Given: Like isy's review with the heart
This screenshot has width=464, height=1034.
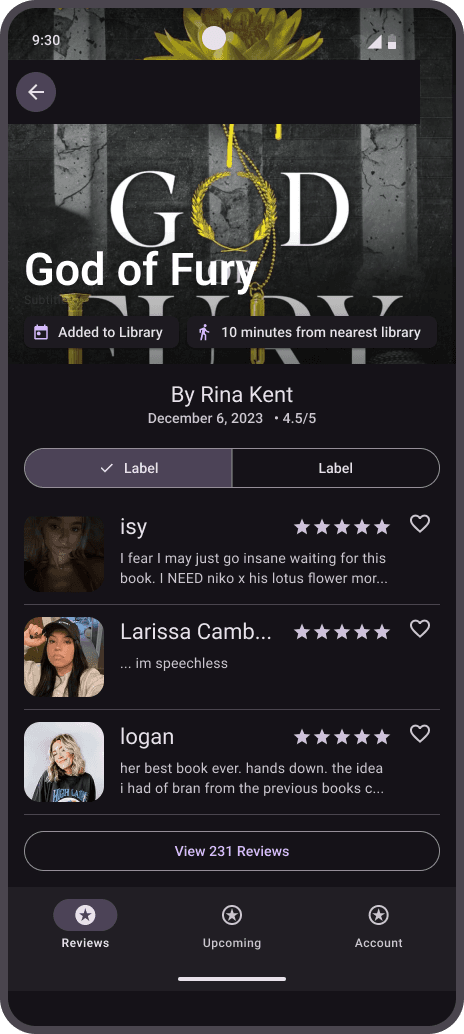Looking at the screenshot, I should (420, 524).
